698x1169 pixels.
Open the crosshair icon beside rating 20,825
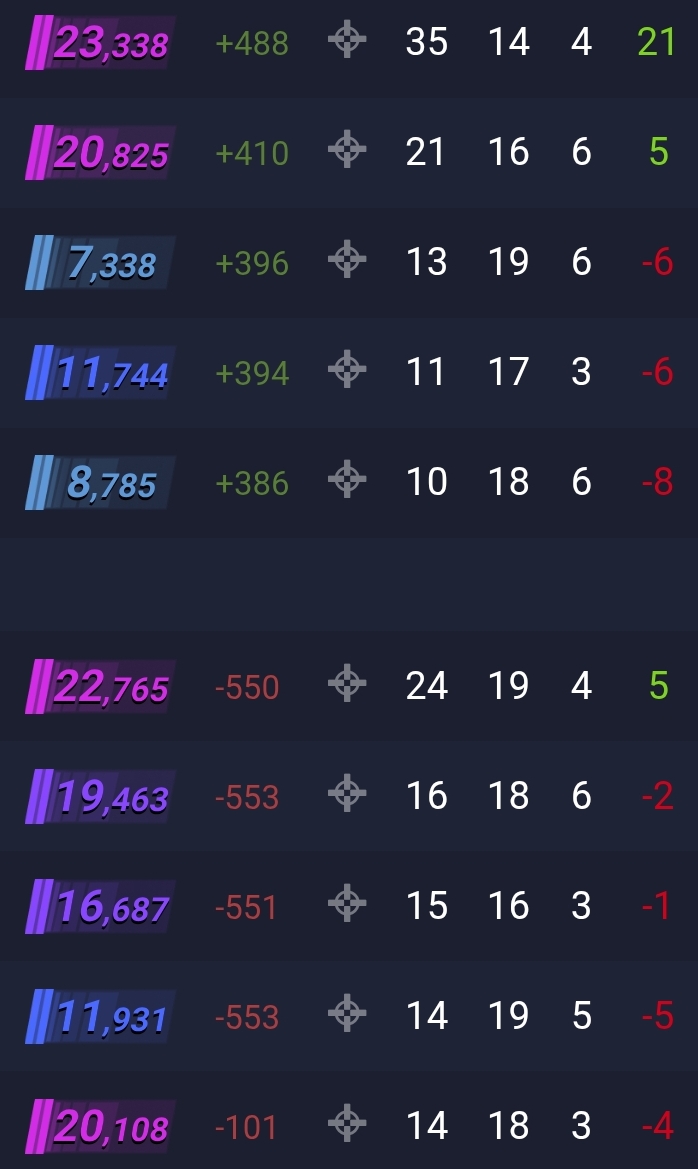[347, 151]
